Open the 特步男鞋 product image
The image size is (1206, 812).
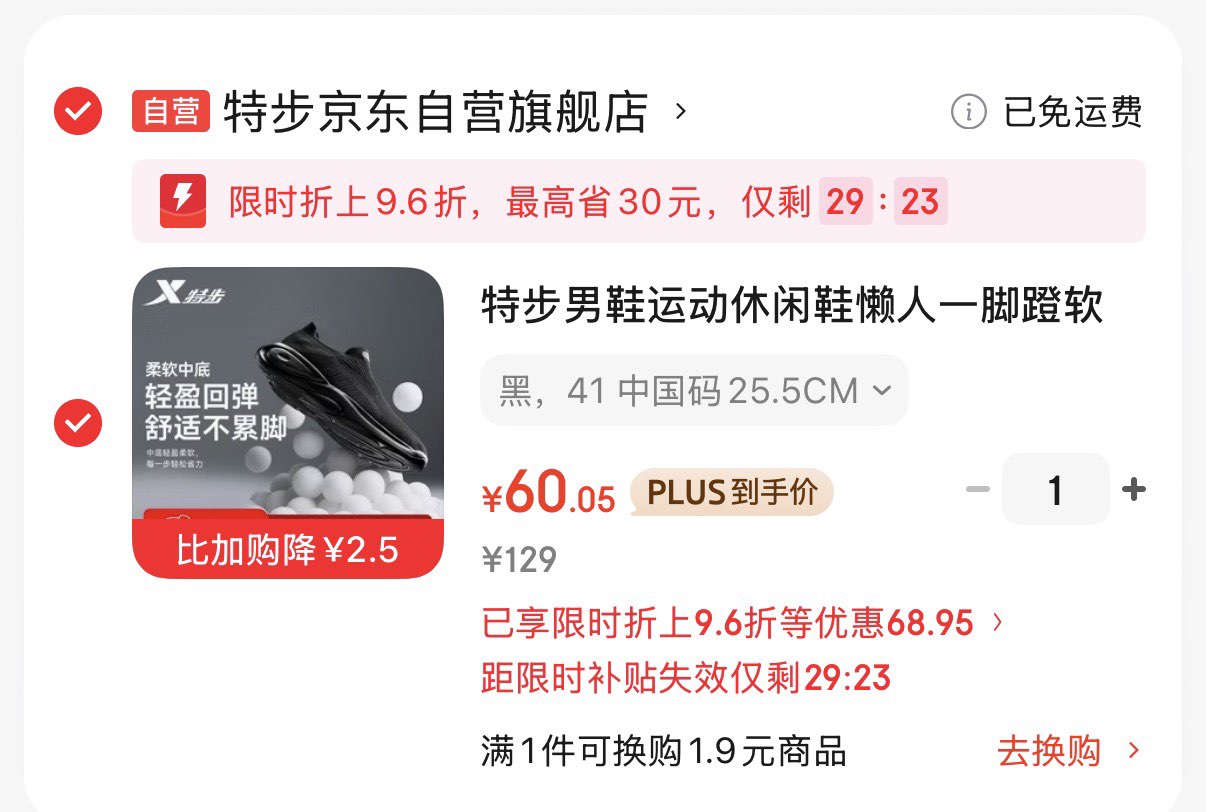tap(288, 422)
